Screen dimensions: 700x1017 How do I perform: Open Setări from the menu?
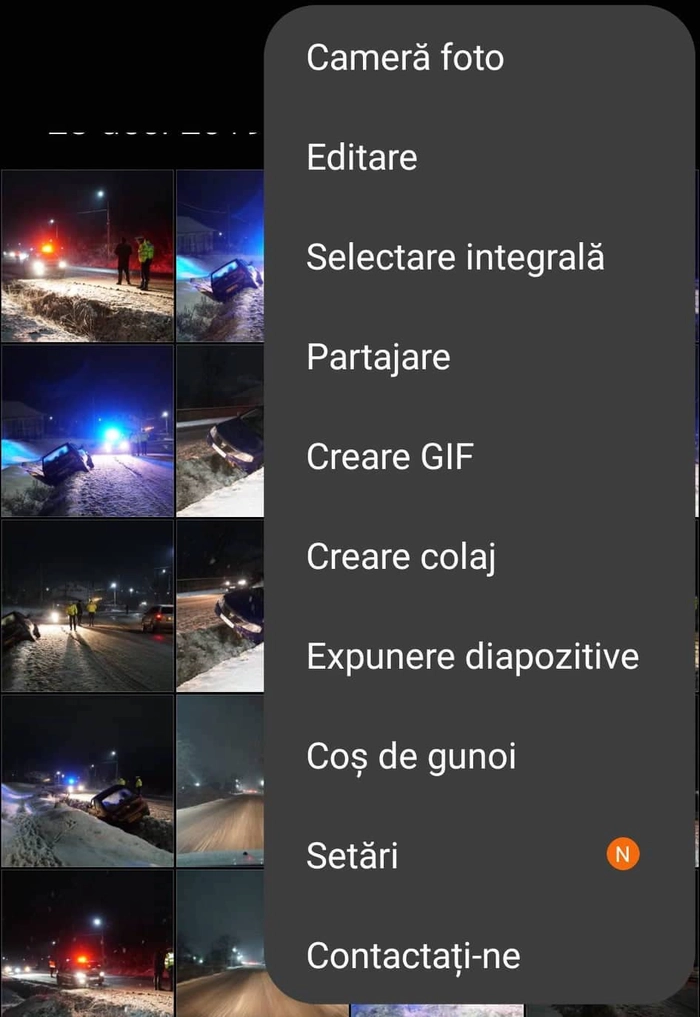click(x=352, y=856)
